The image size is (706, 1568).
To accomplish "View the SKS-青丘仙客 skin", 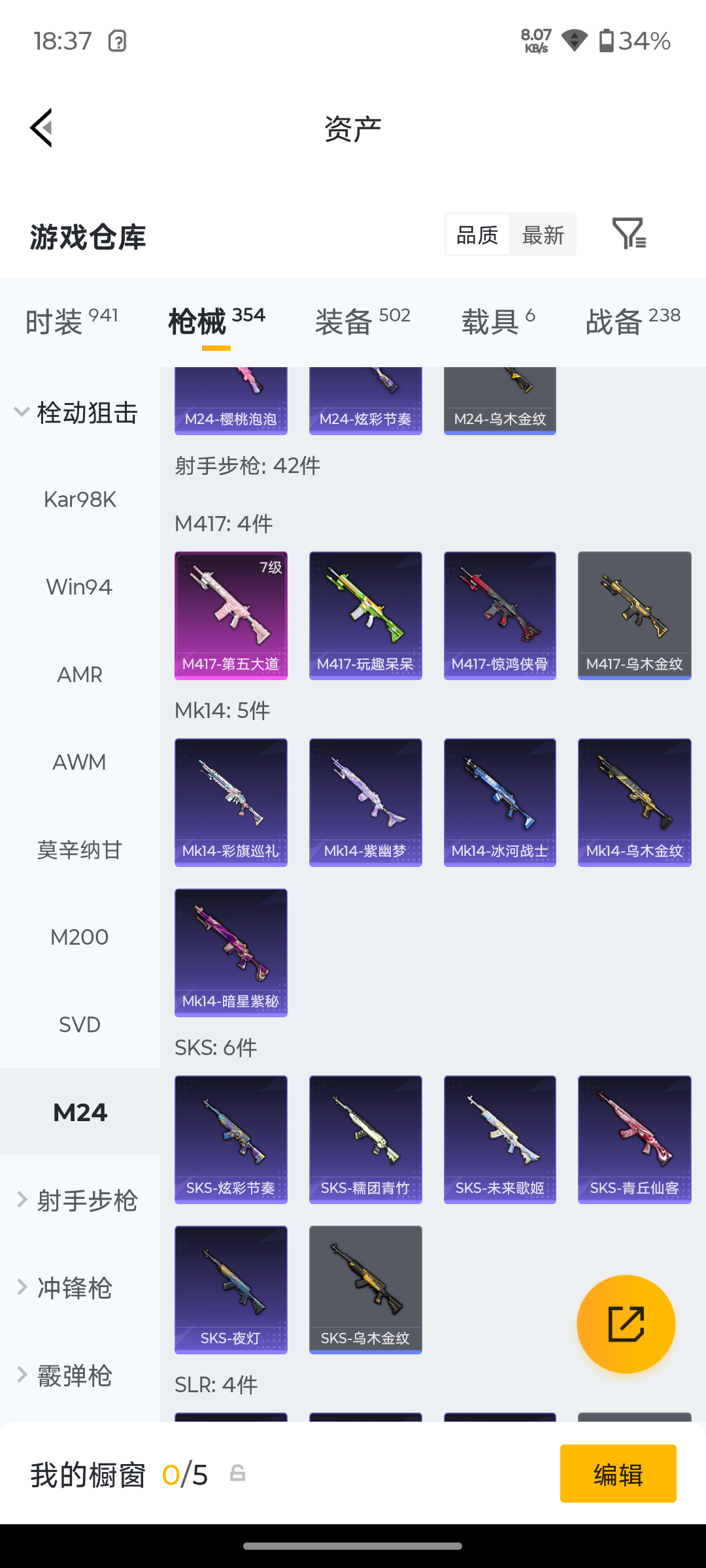I will pyautogui.click(x=635, y=1139).
